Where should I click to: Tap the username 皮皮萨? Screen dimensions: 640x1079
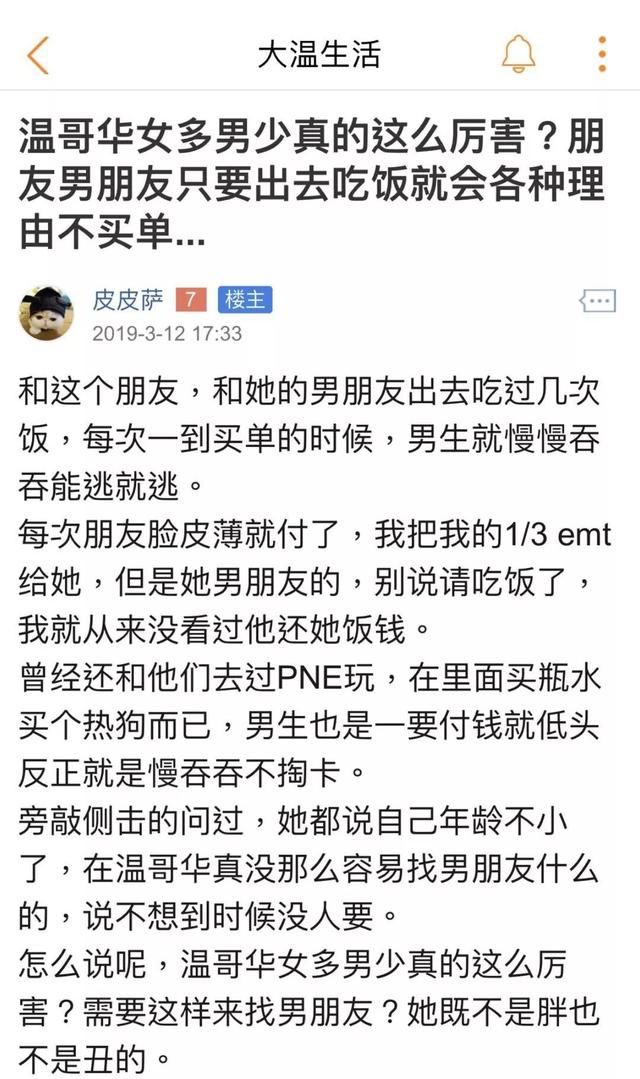(x=128, y=300)
